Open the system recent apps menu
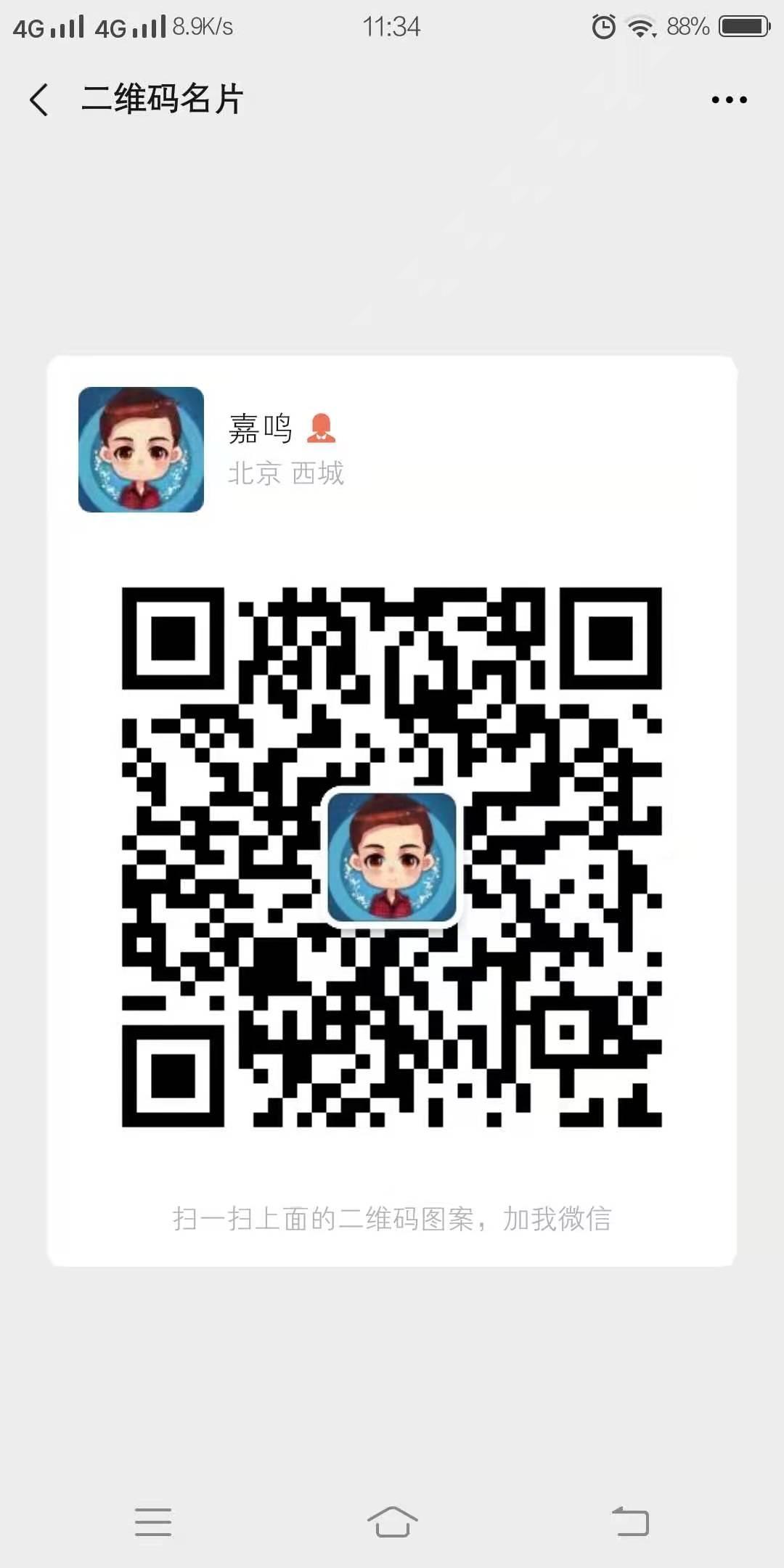The height and width of the screenshot is (1568, 784). [153, 1522]
